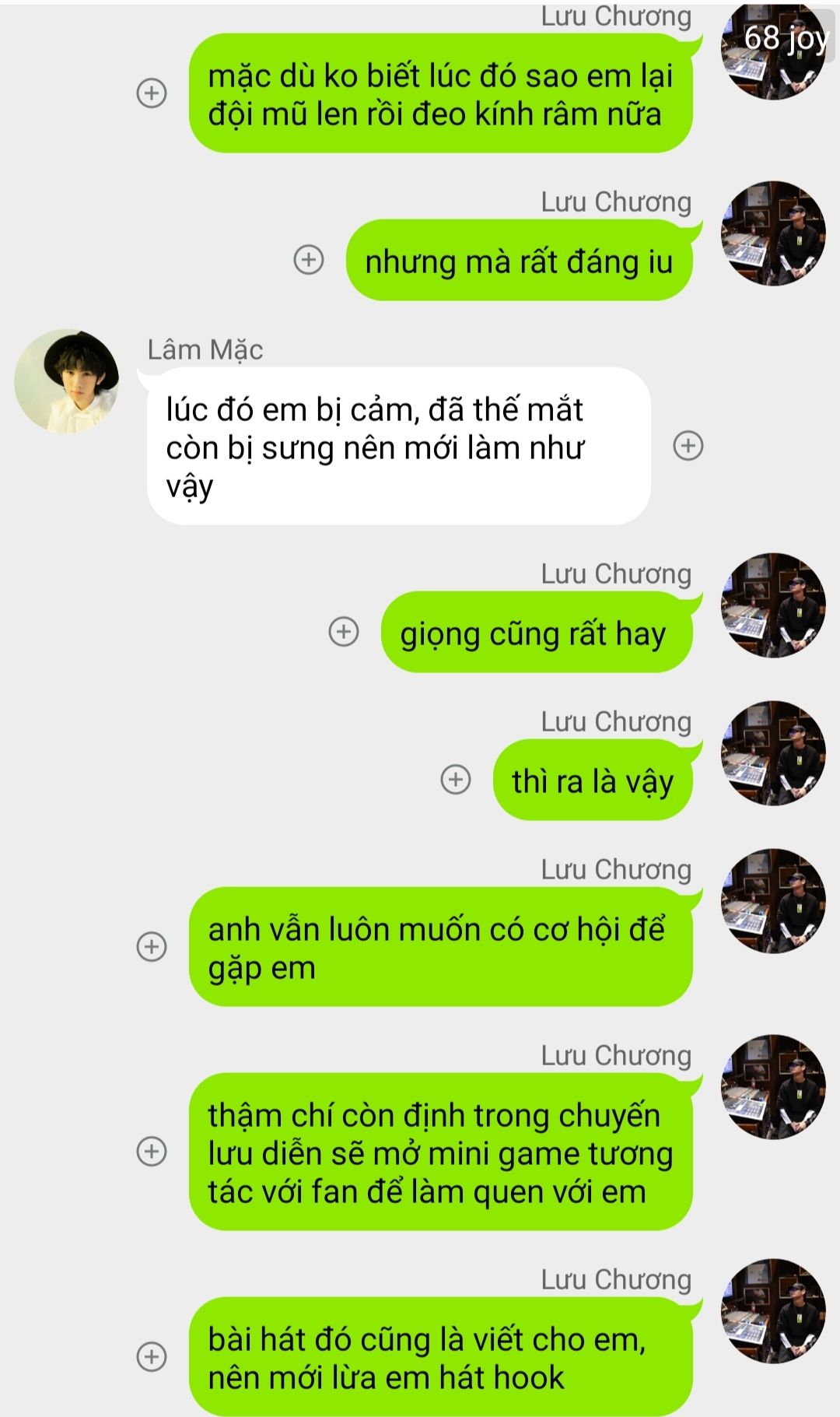Tap plus icon beside "anh vẫn luôn muốn" message
The image size is (840, 1417).
(x=152, y=946)
